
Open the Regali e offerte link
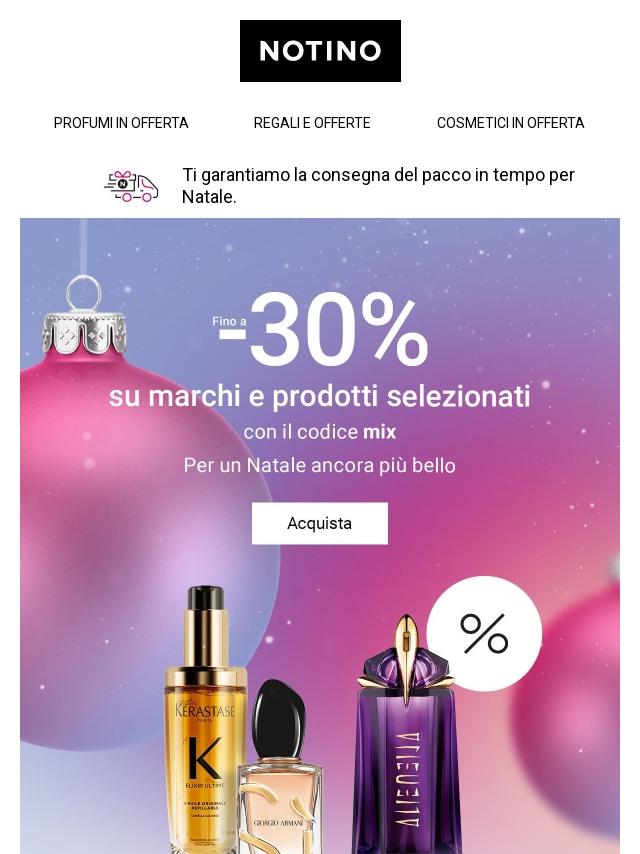[x=312, y=123]
